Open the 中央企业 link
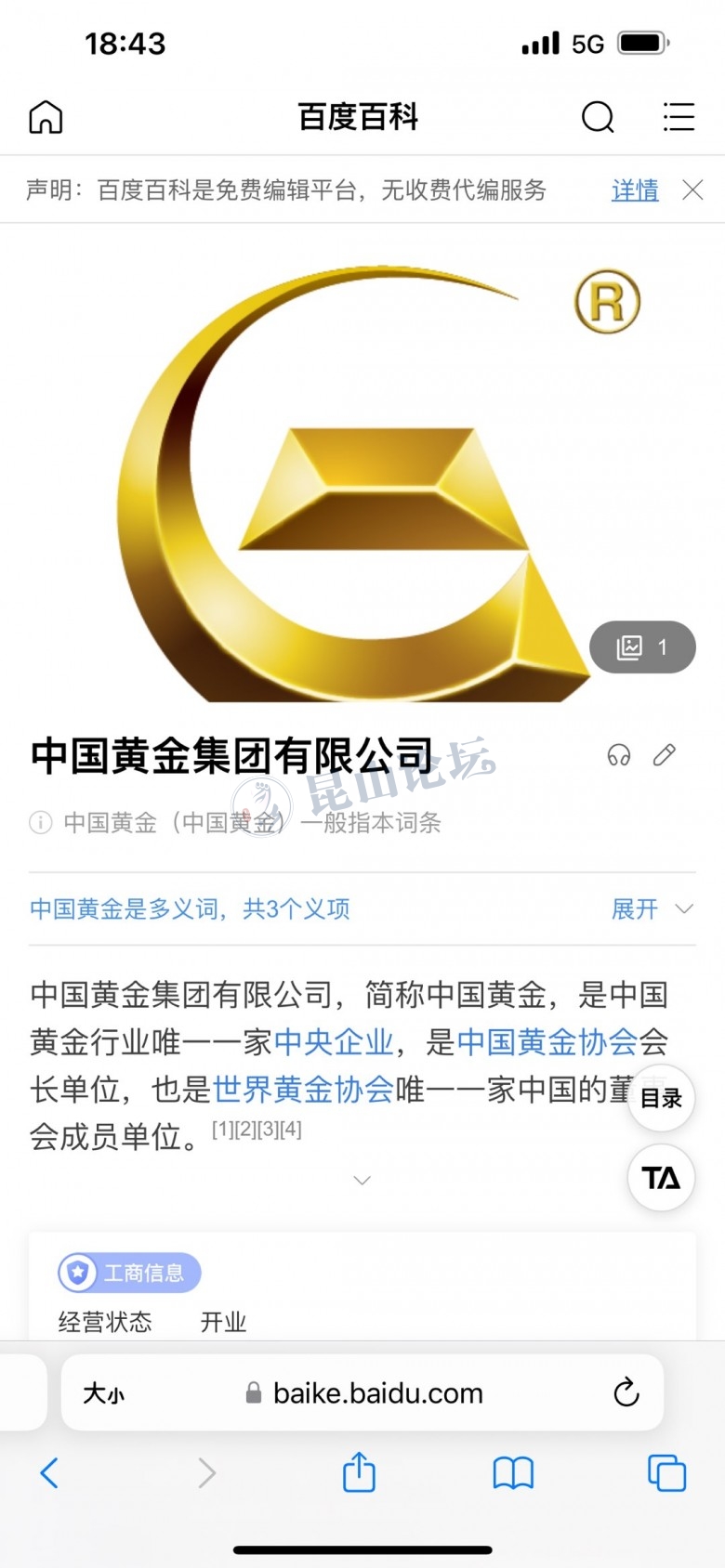The height and width of the screenshot is (1568, 725). [334, 1042]
